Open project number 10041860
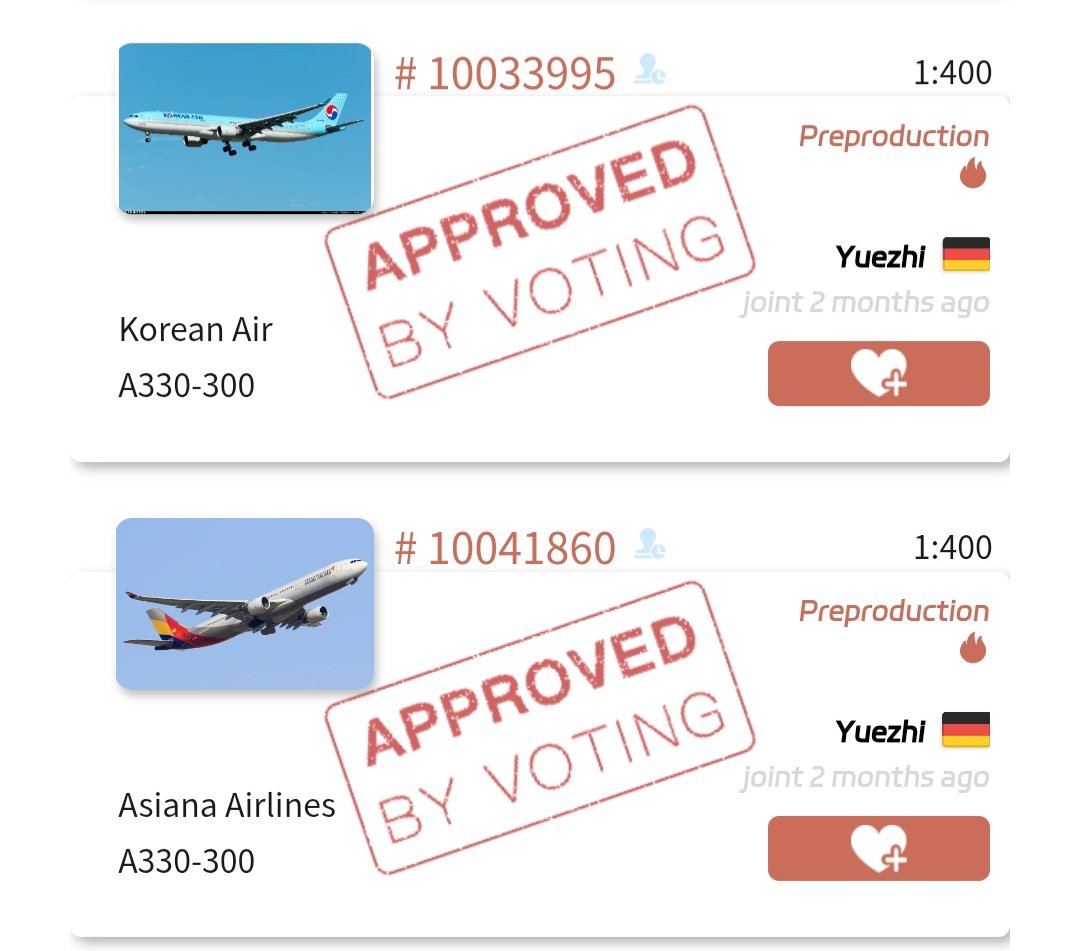1080x951 pixels. tap(505, 549)
